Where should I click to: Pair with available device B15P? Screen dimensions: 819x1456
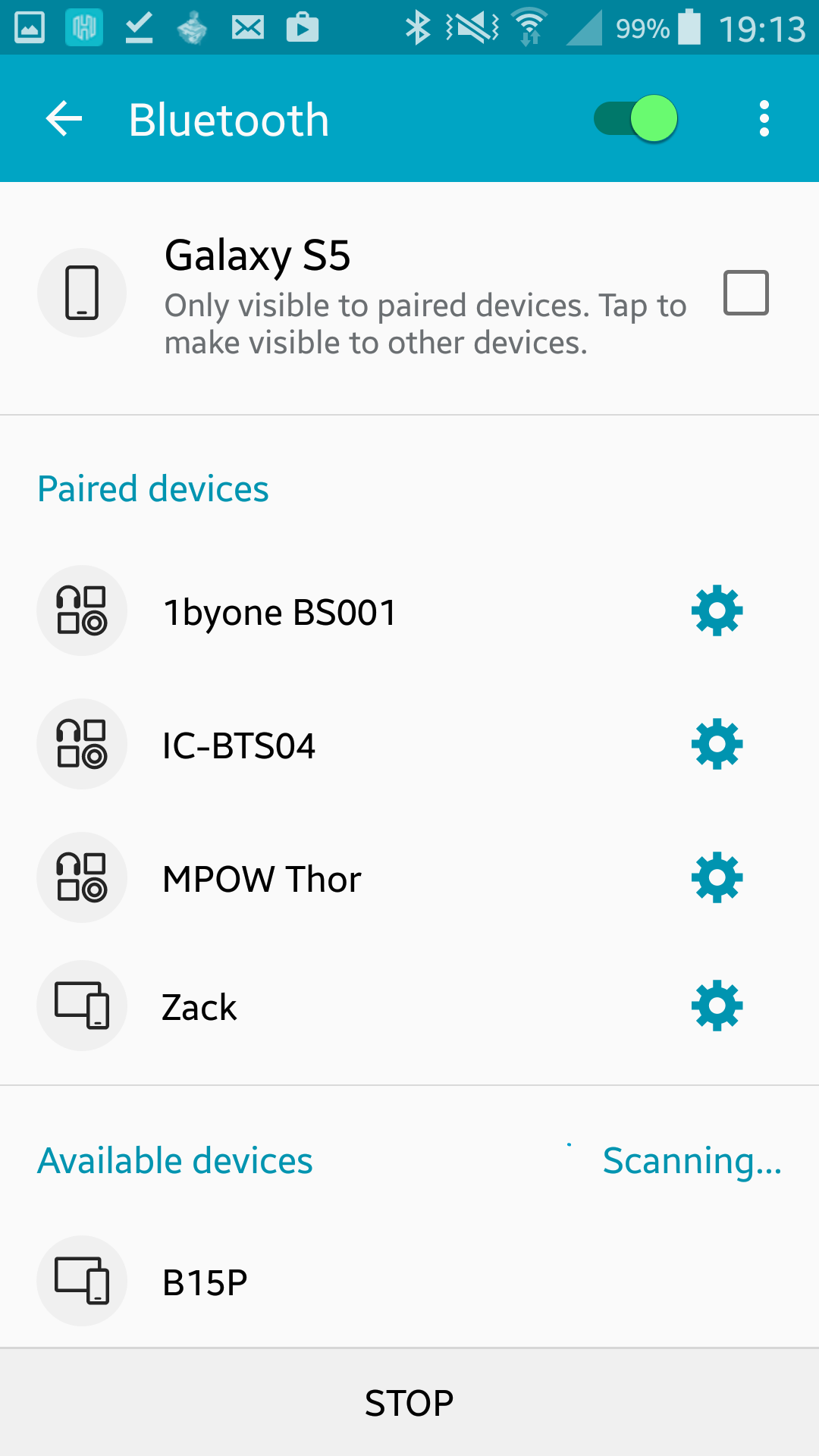[409, 1282]
